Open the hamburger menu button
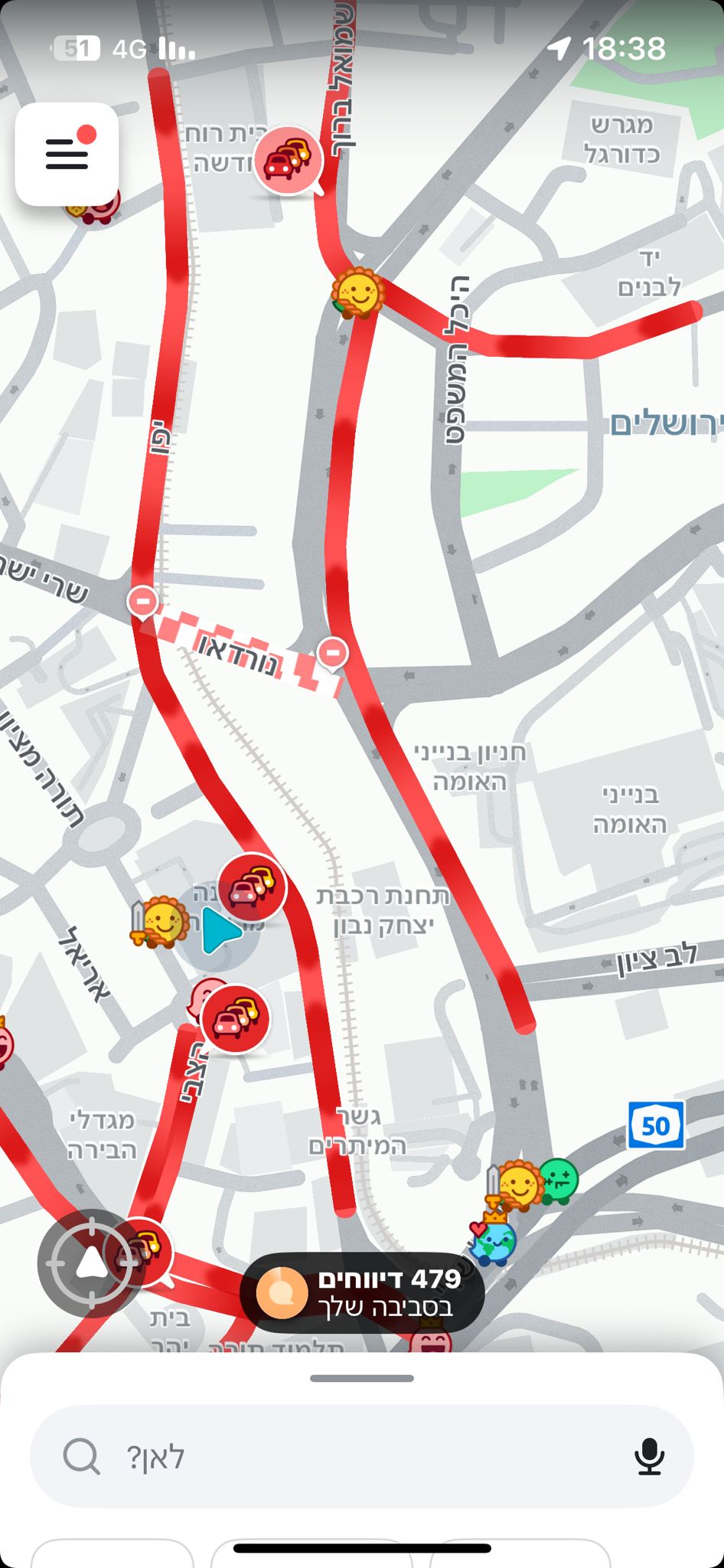 point(67,154)
